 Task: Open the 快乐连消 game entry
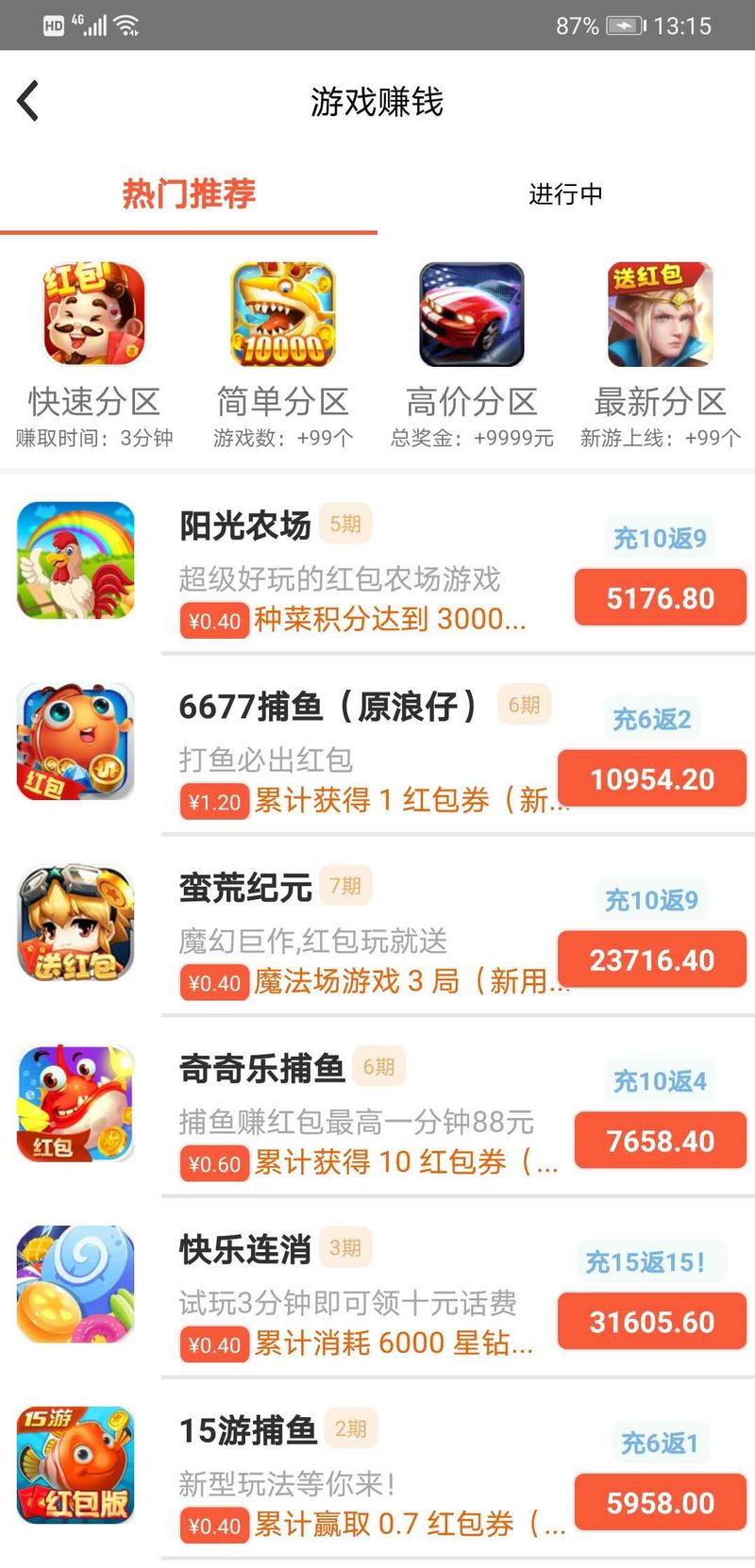click(x=245, y=1250)
